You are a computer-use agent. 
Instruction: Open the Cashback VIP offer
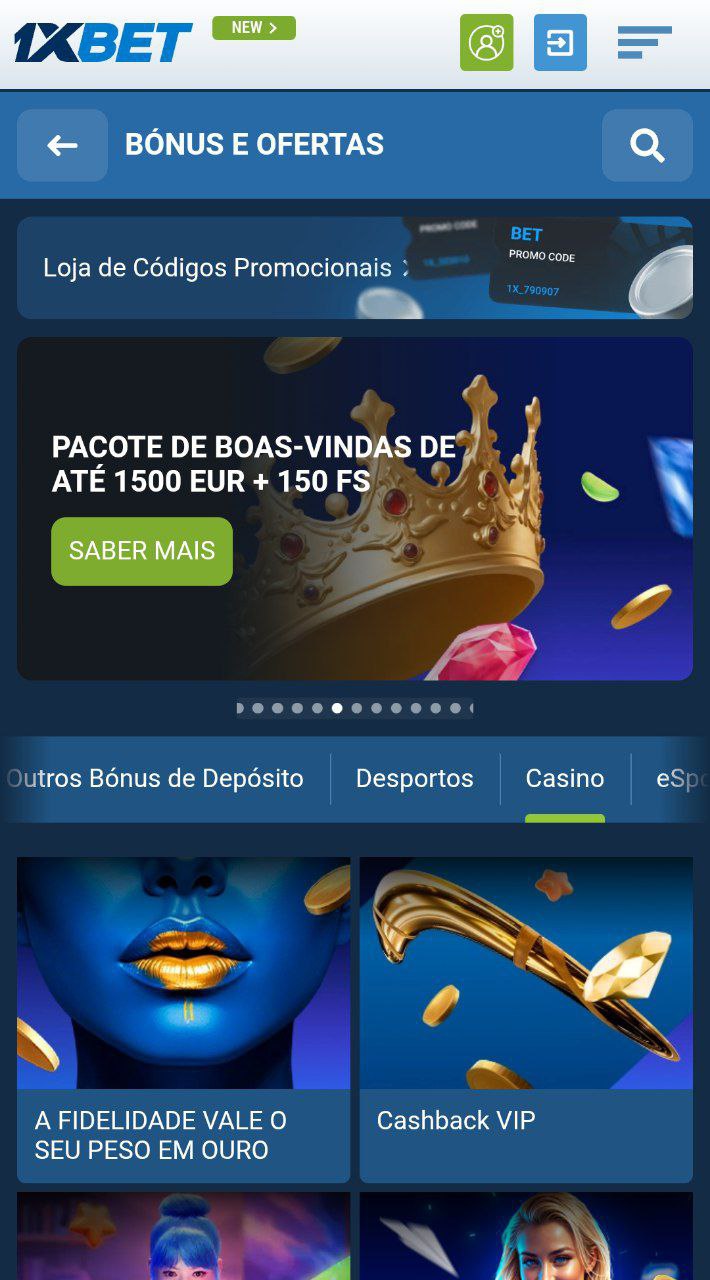(x=526, y=1020)
